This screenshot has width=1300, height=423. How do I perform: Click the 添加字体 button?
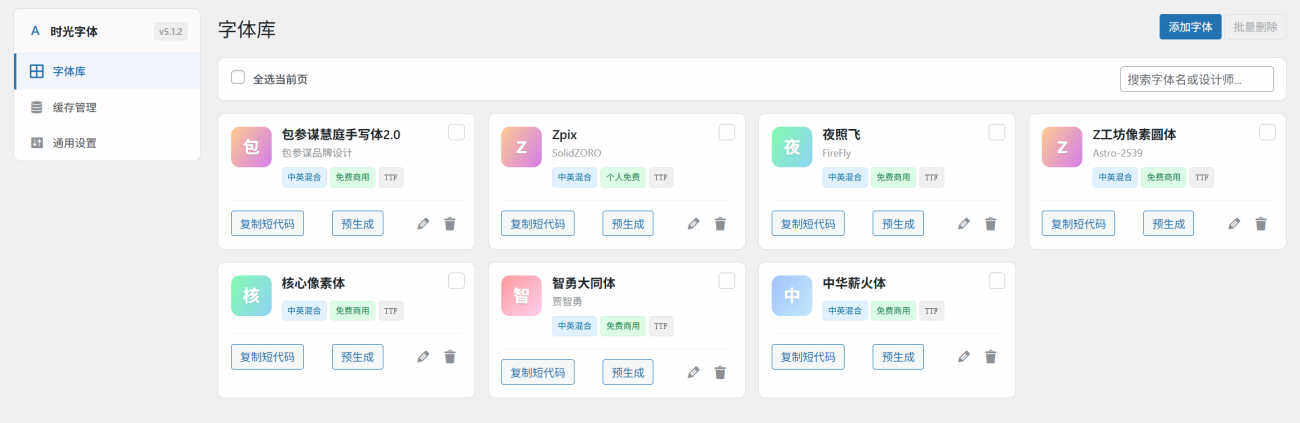point(1190,27)
